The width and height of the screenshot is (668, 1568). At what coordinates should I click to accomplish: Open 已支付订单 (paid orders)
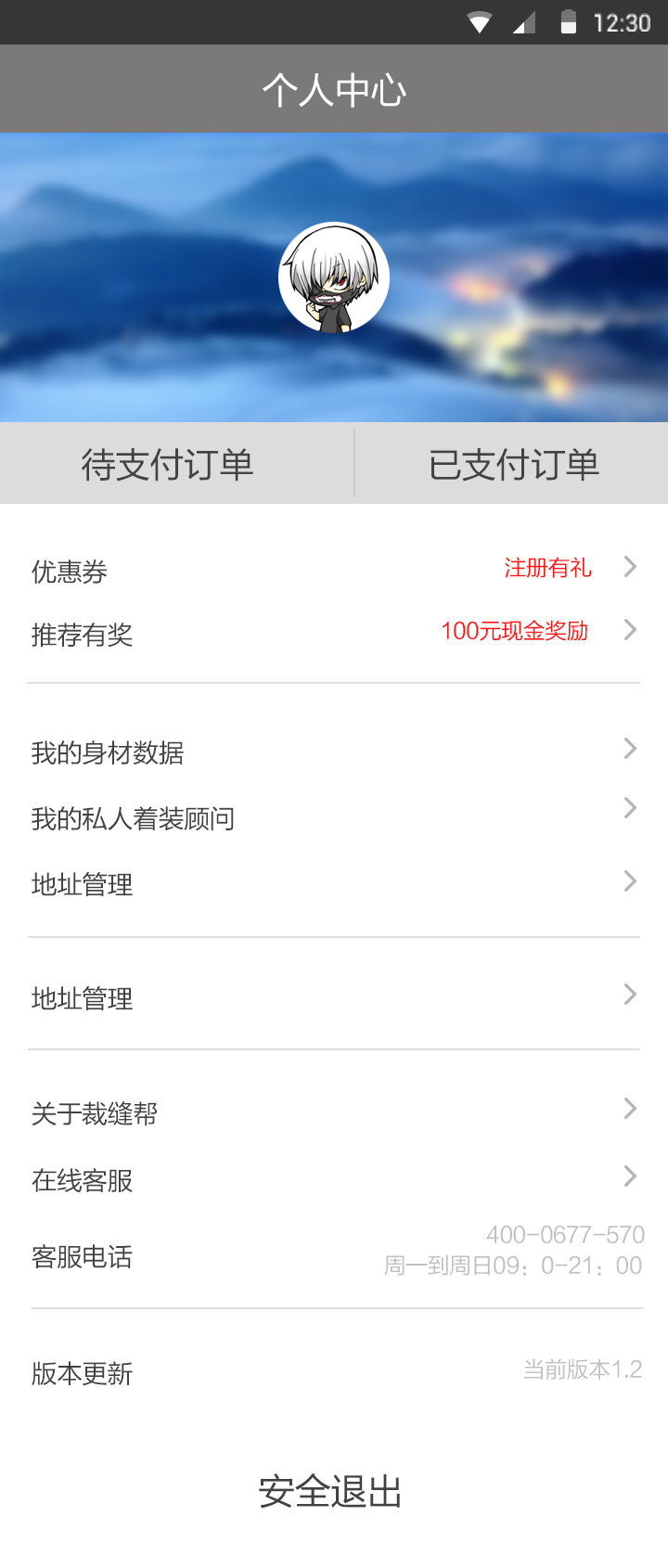click(513, 464)
